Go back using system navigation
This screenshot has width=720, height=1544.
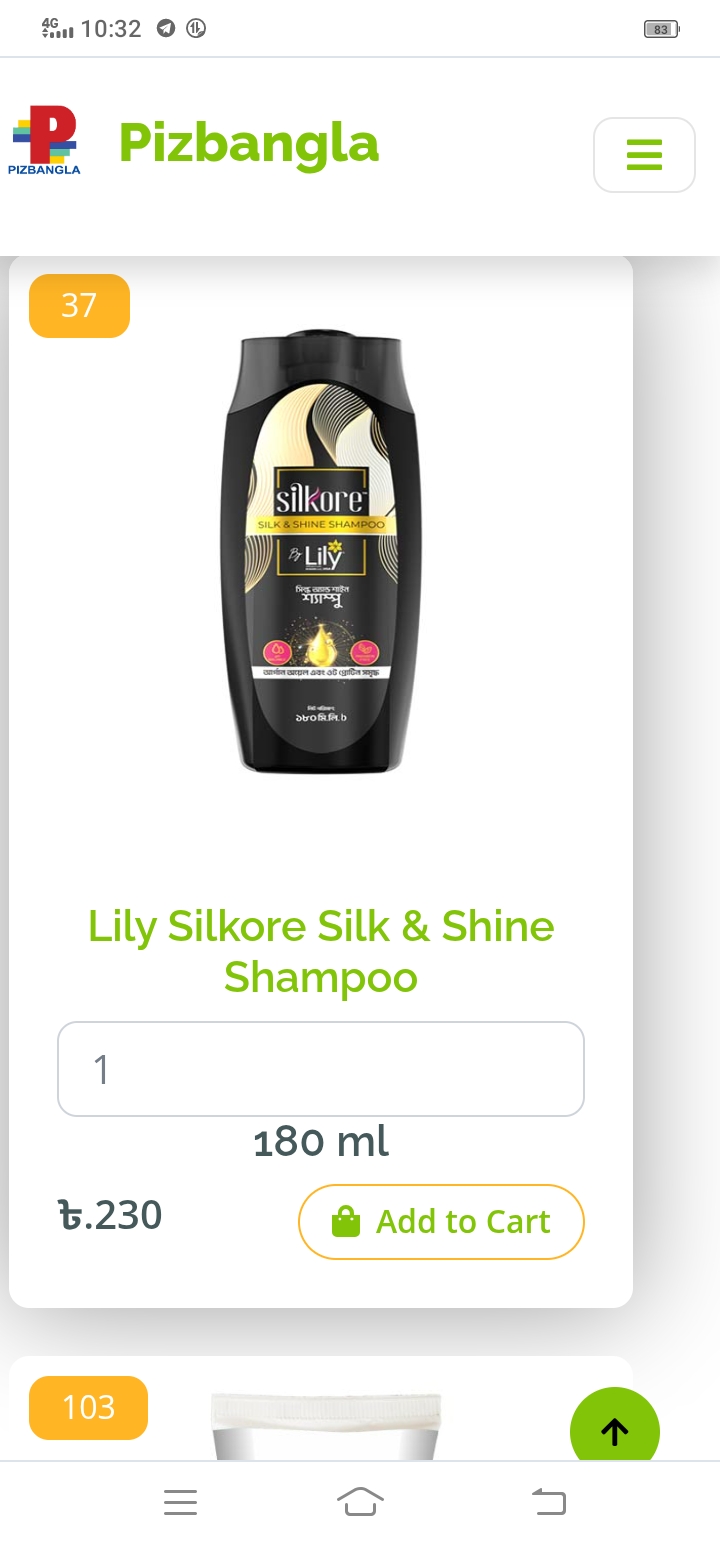pyautogui.click(x=548, y=1501)
